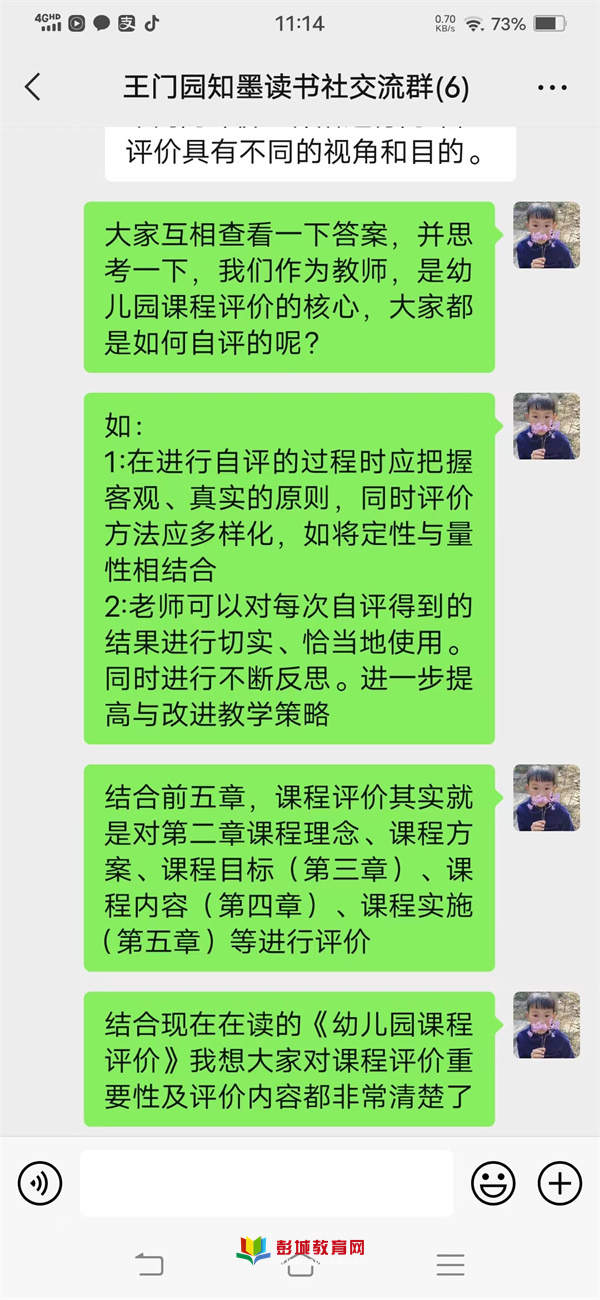The height and width of the screenshot is (1300, 600).
Task: Open the system recent apps menu
Action: (x=450, y=1265)
